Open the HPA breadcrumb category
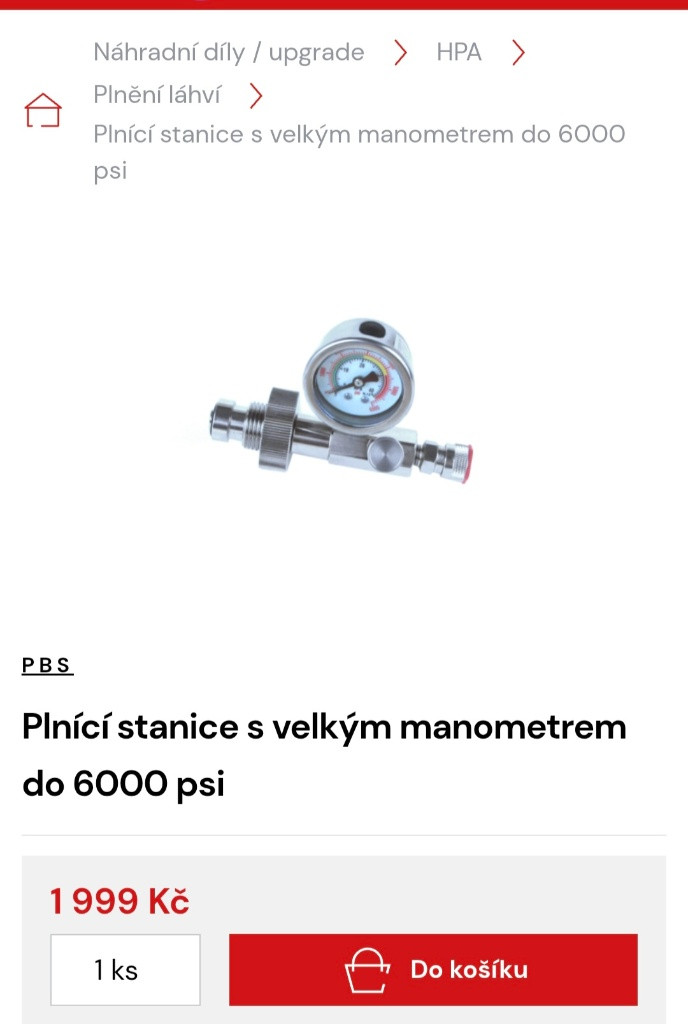This screenshot has width=688, height=1024. tap(458, 52)
